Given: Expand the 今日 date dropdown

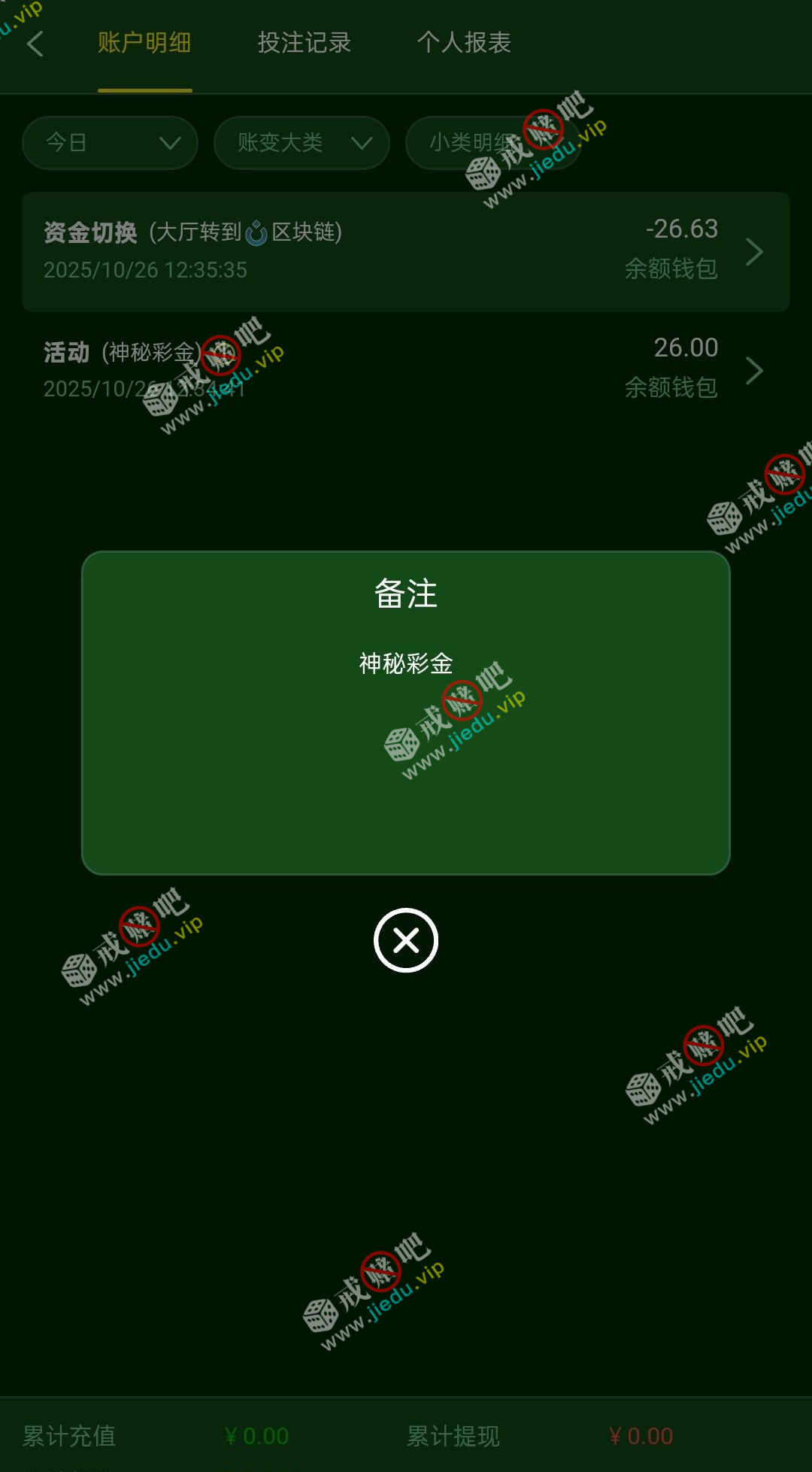Looking at the screenshot, I should (x=110, y=143).
